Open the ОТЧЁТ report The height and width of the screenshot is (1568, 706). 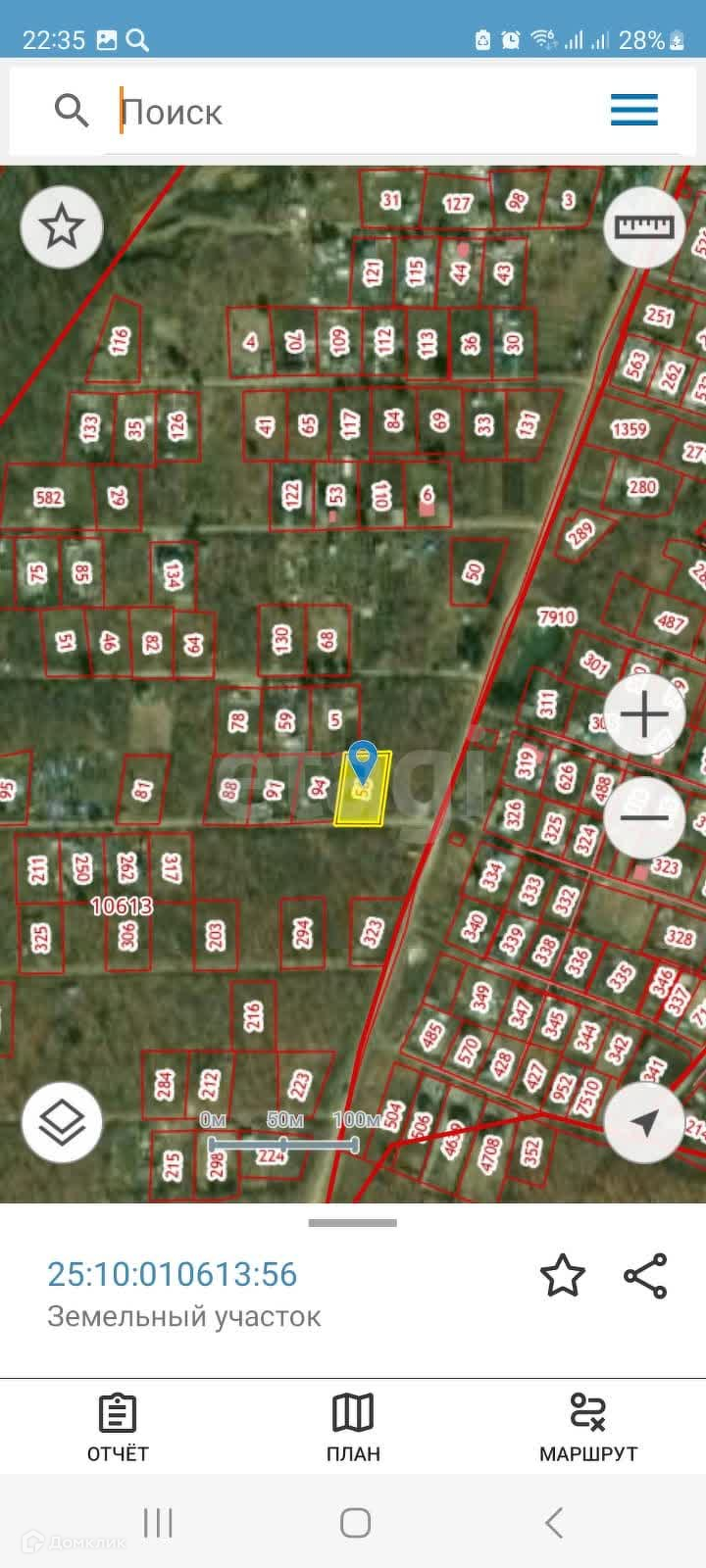[118, 1428]
